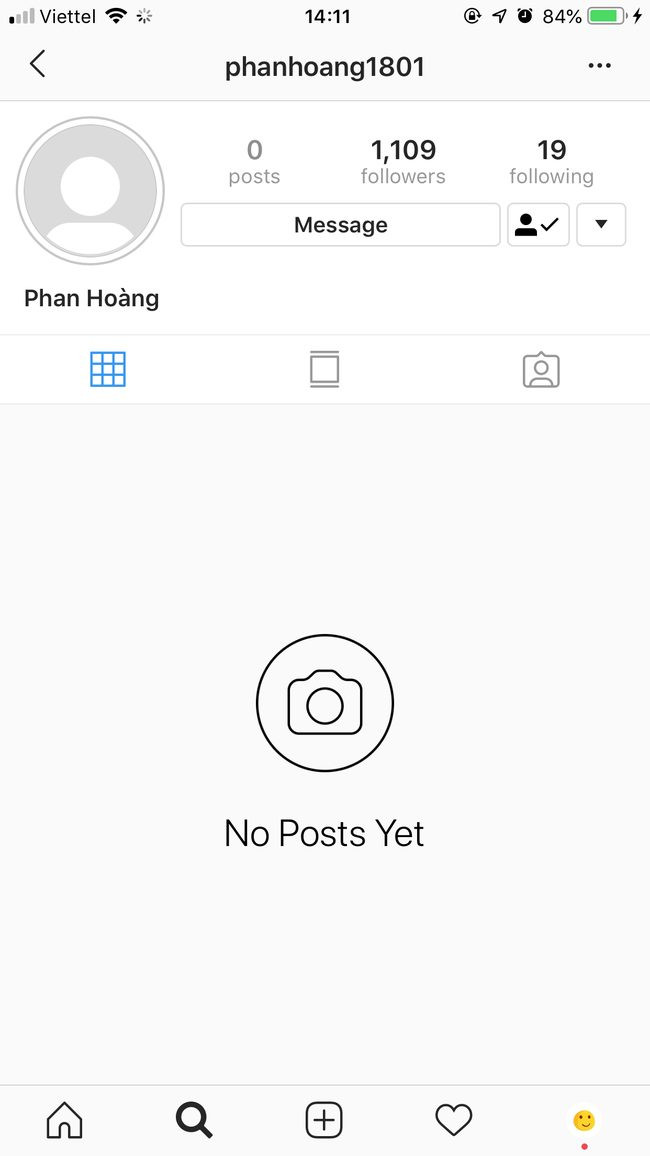This screenshot has height=1156, width=650.
Task: Open Phan Hoàng's profile picture
Action: tap(90, 191)
